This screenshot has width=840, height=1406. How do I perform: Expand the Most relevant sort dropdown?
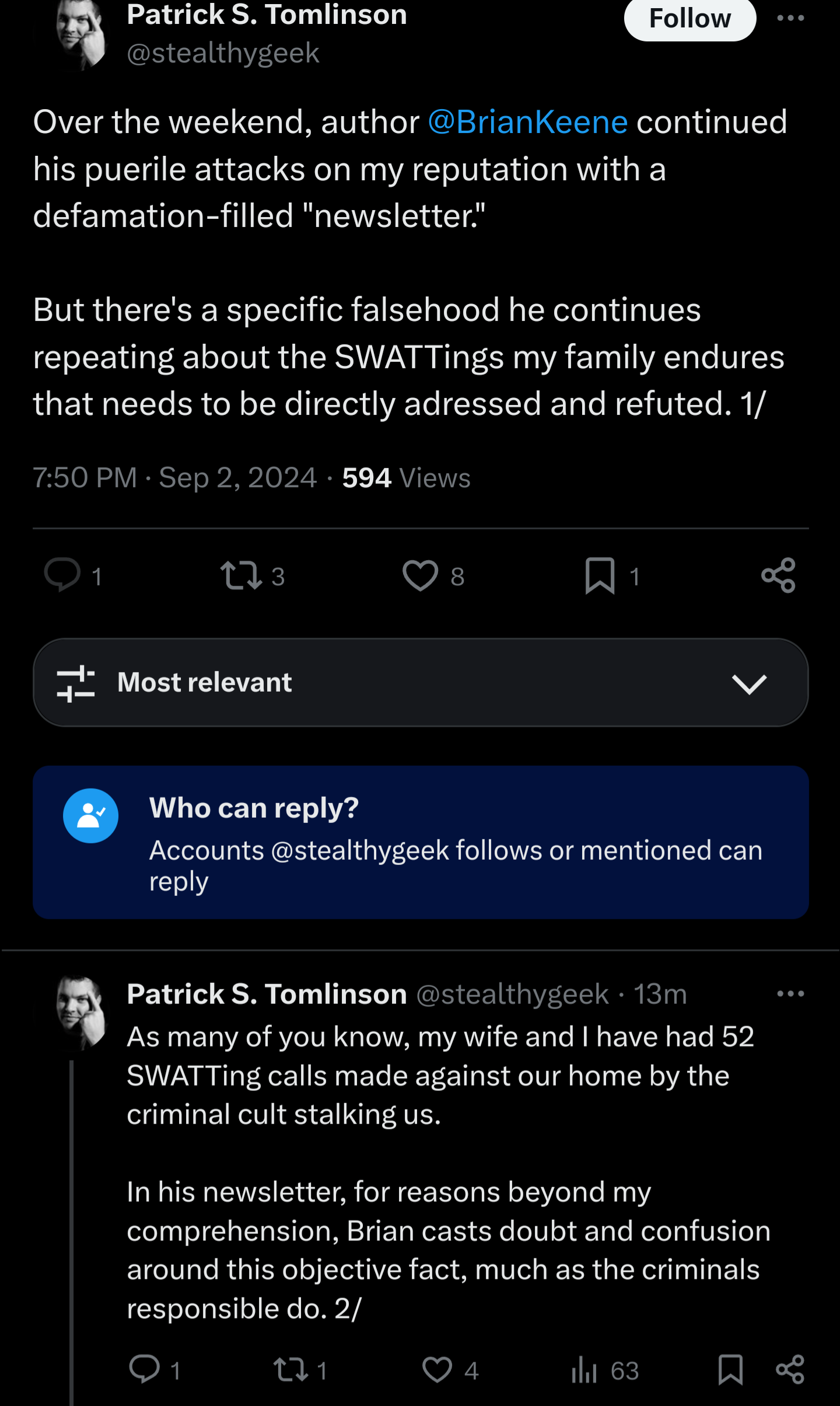(421, 682)
